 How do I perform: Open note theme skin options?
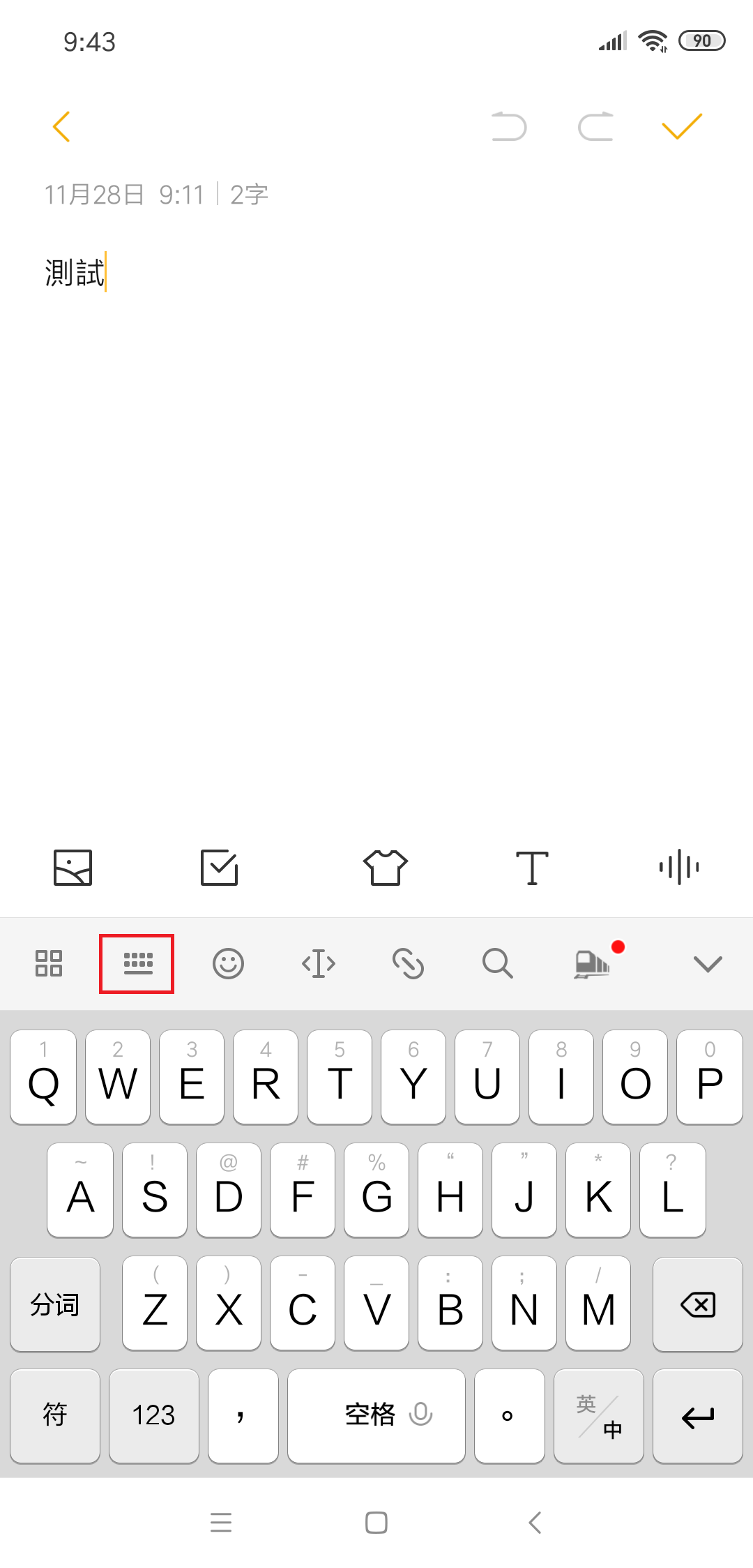click(386, 868)
